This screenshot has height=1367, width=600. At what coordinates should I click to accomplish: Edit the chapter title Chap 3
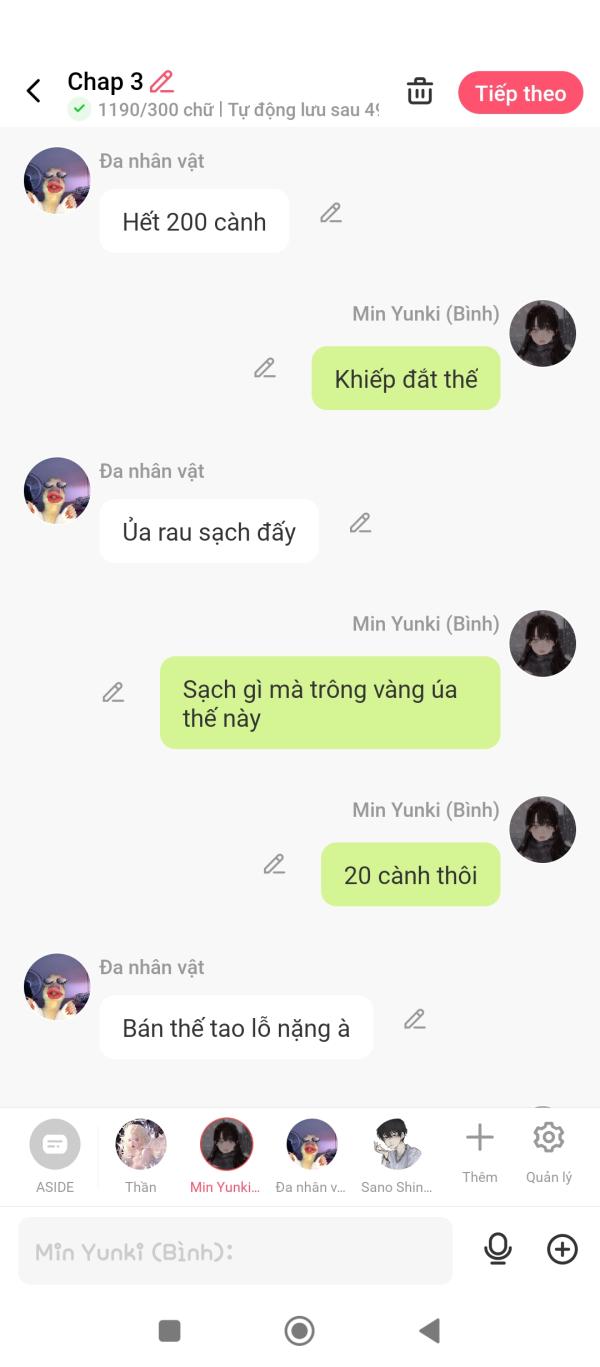pos(162,82)
